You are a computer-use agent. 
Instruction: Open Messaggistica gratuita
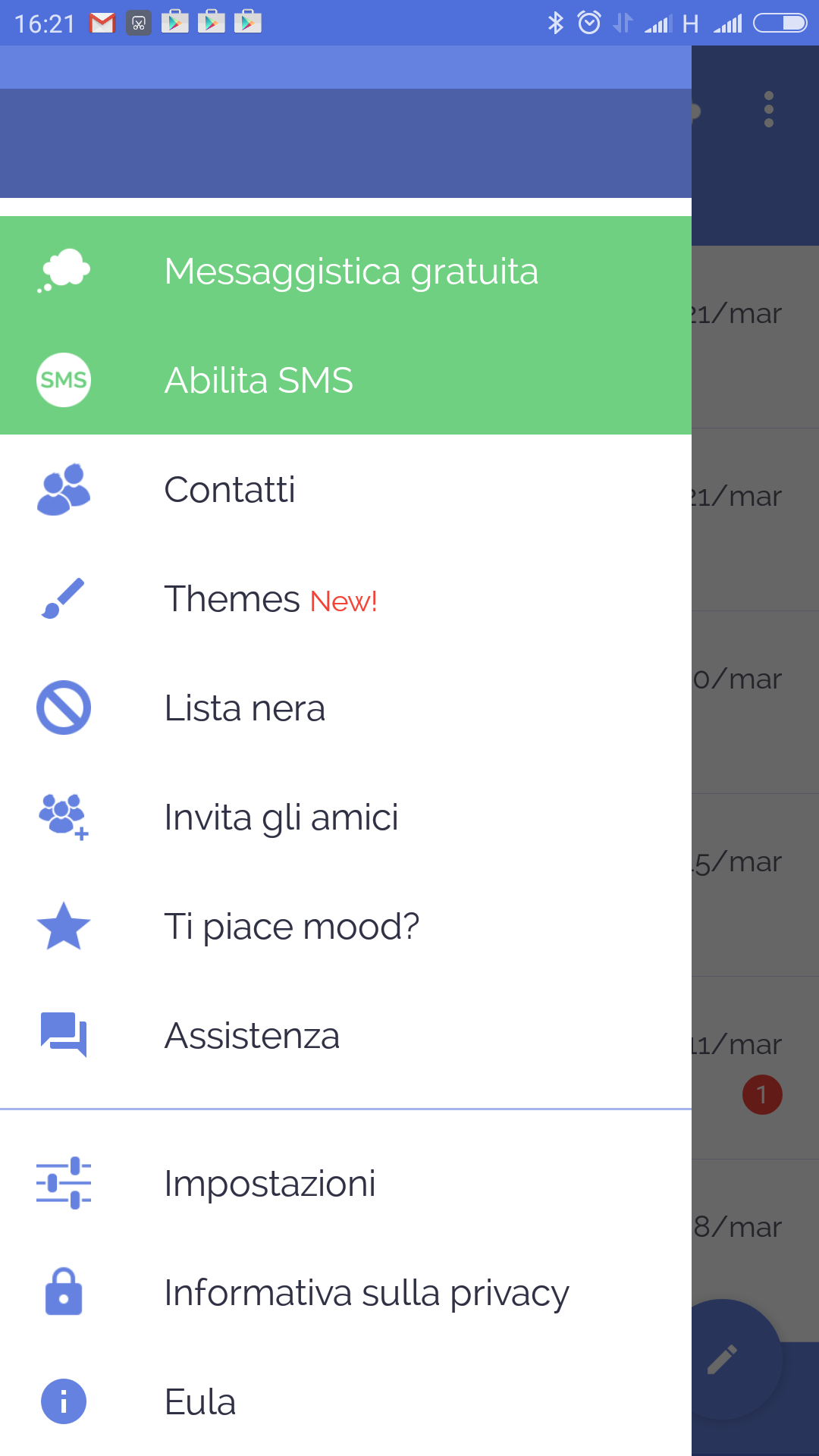pyautogui.click(x=346, y=271)
